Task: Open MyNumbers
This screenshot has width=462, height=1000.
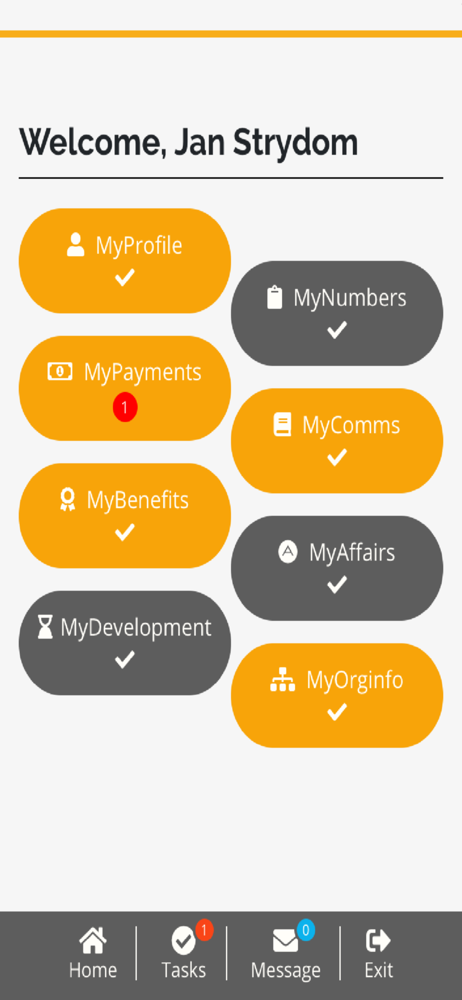Action: [337, 312]
